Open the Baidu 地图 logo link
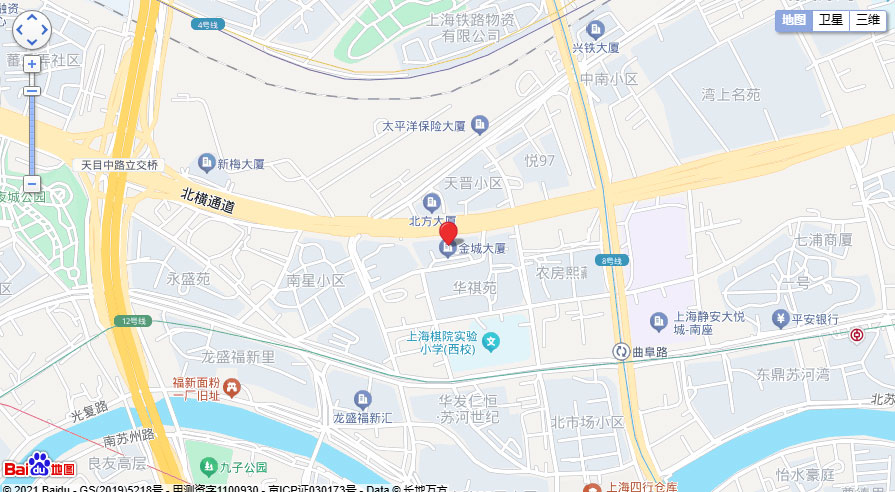 coord(40,466)
